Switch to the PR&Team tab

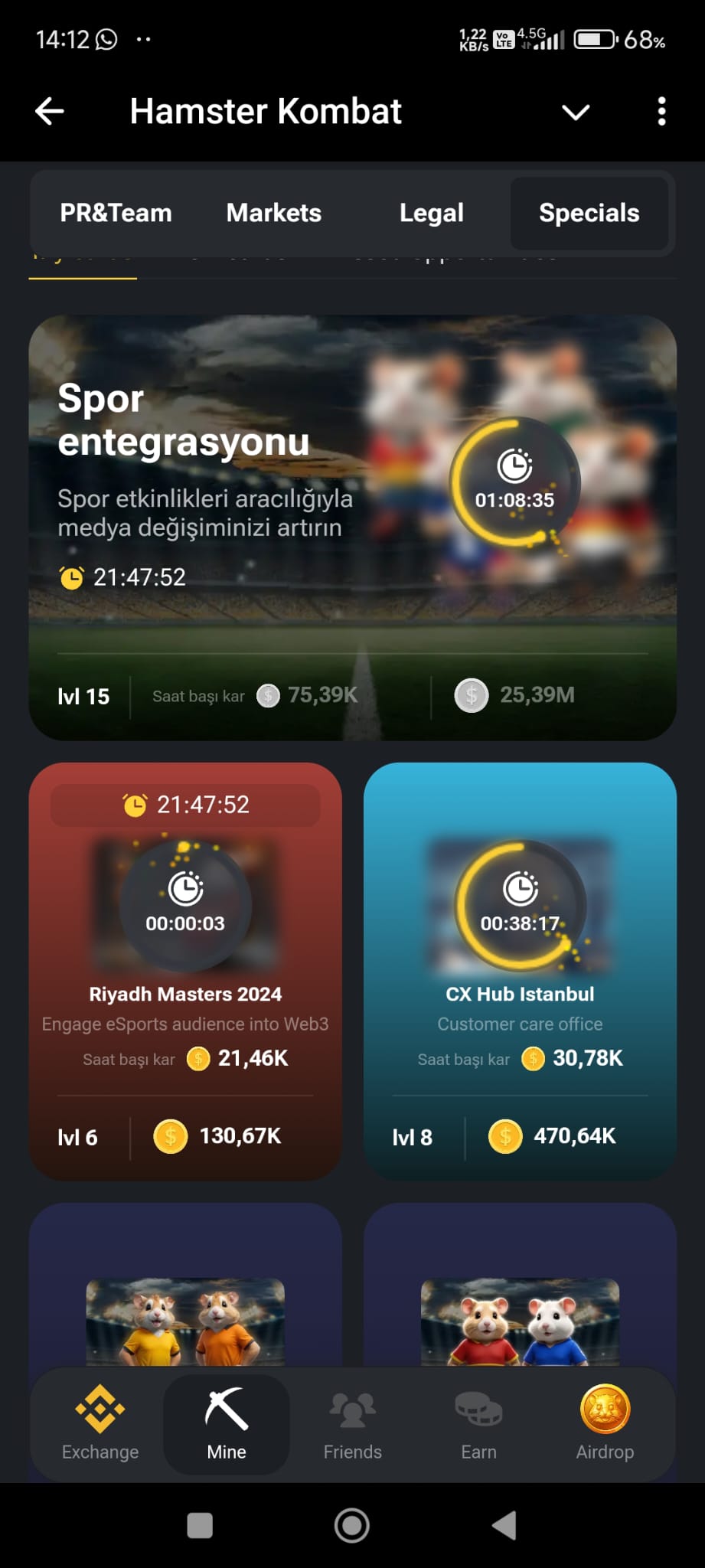[116, 213]
